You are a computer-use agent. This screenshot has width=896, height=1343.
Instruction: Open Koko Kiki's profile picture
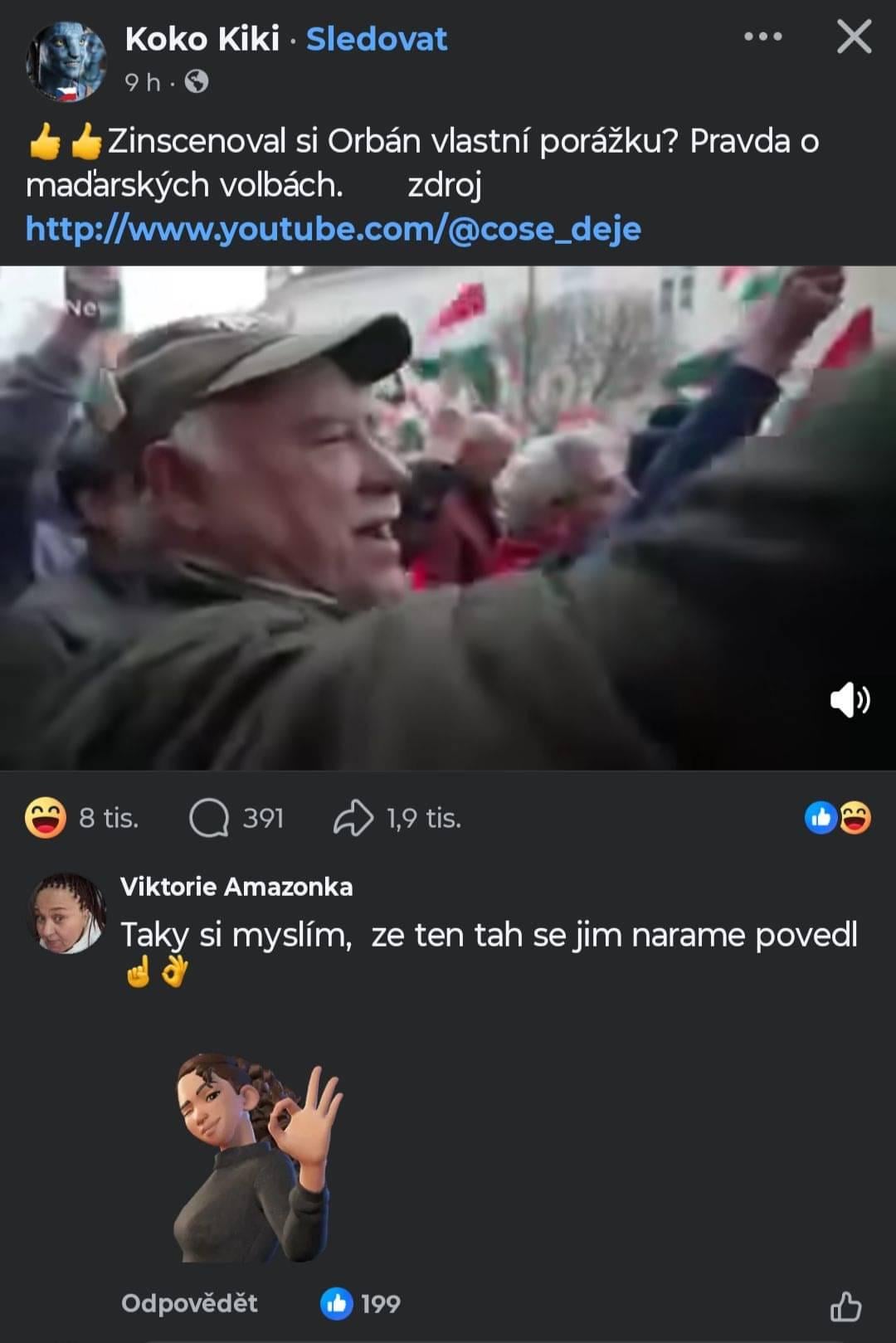click(66, 61)
